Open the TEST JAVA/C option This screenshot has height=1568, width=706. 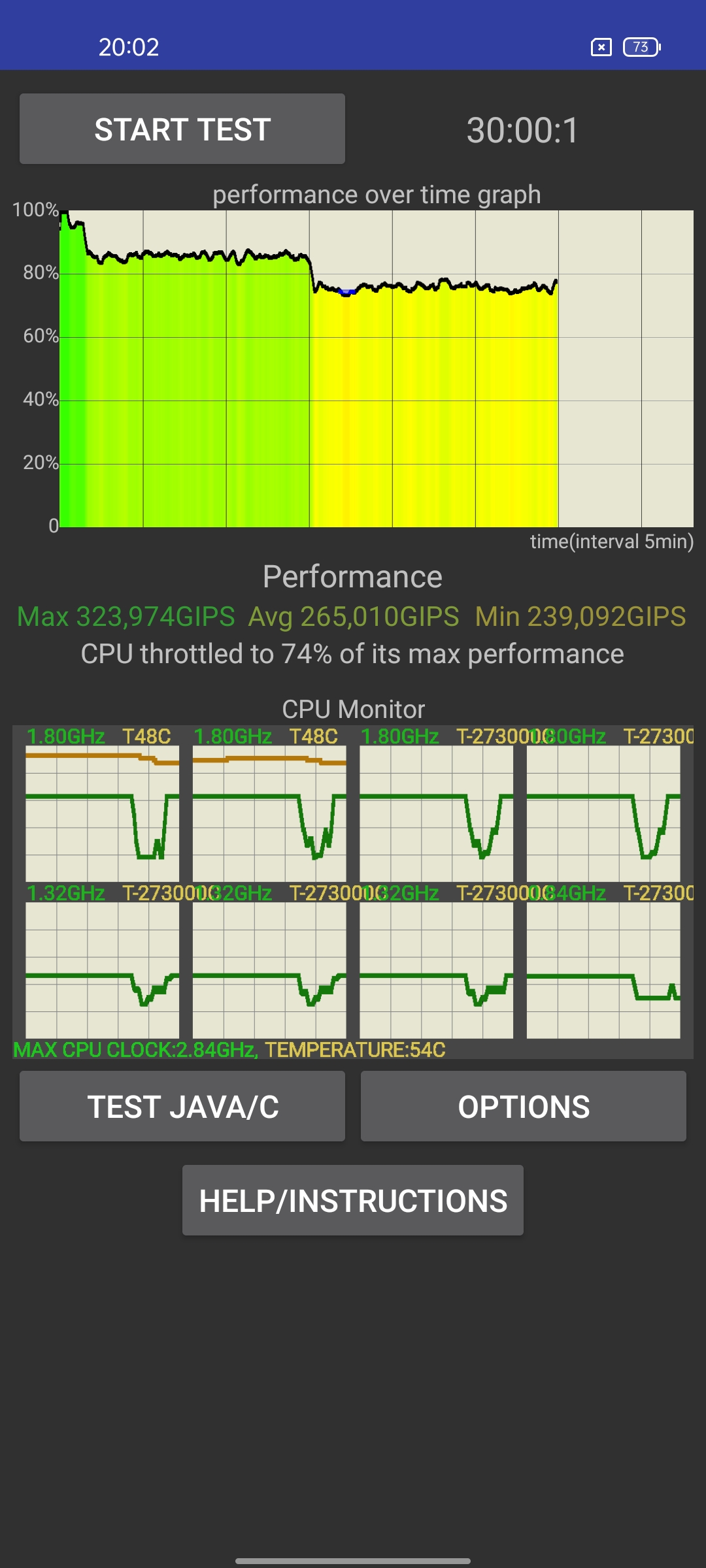[182, 1106]
